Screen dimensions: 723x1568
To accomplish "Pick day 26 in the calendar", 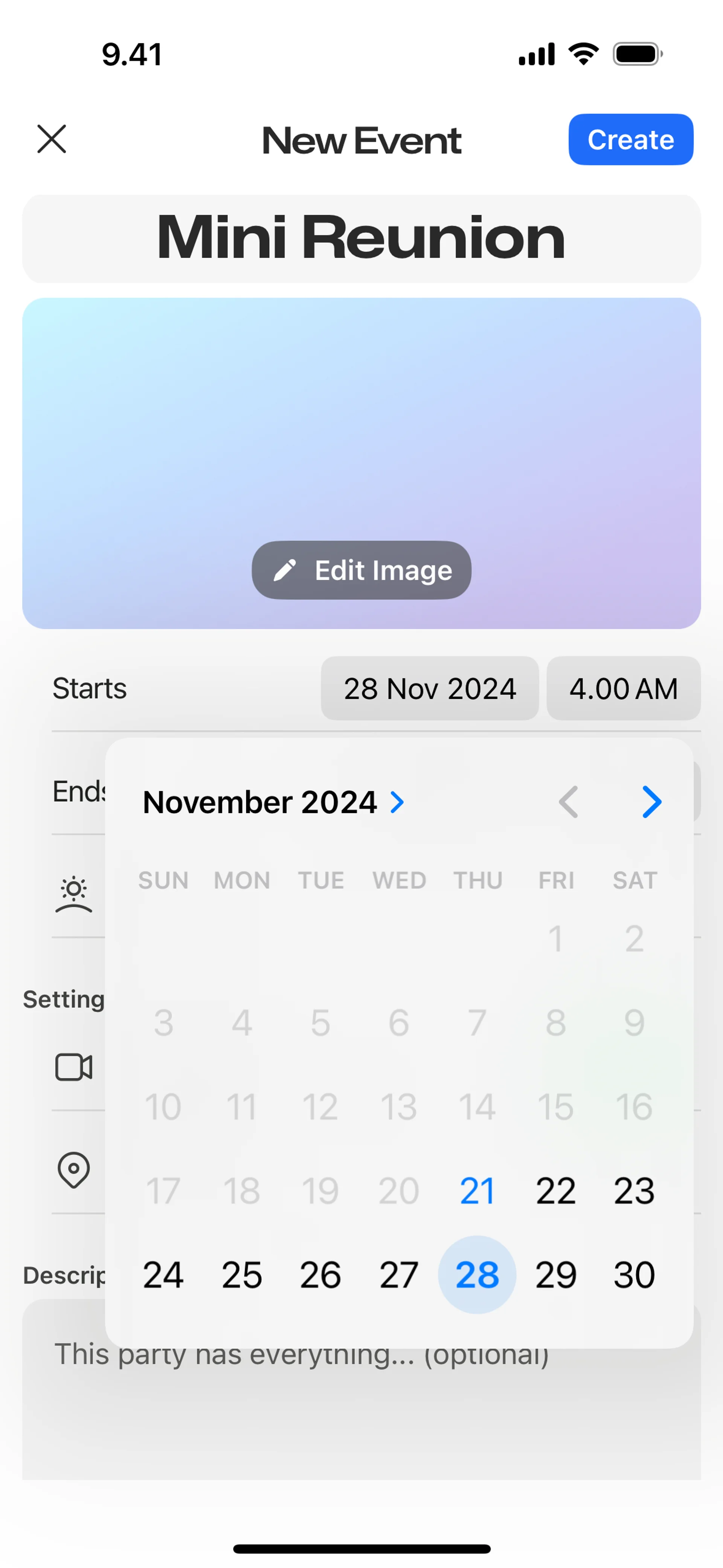I will pyautogui.click(x=320, y=1275).
